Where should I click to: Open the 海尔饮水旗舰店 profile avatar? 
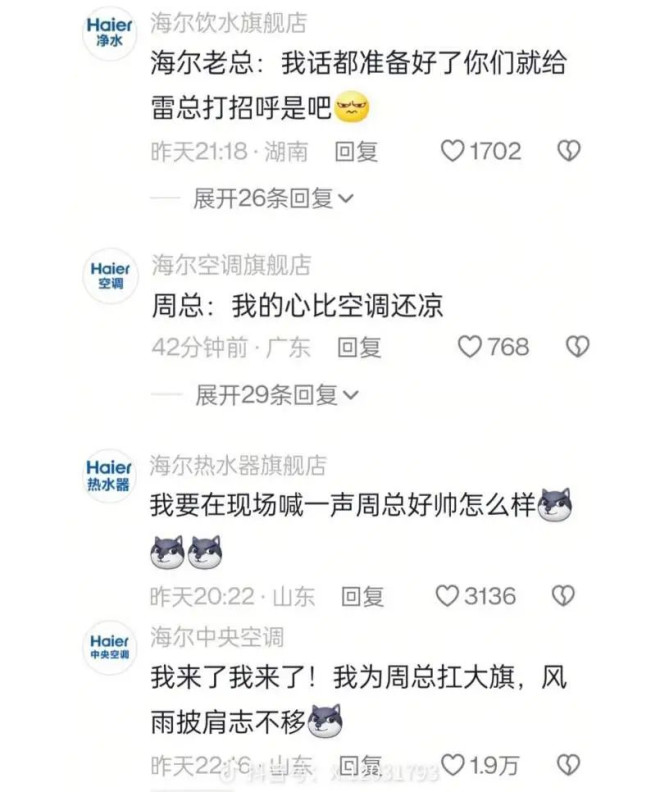click(x=108, y=33)
